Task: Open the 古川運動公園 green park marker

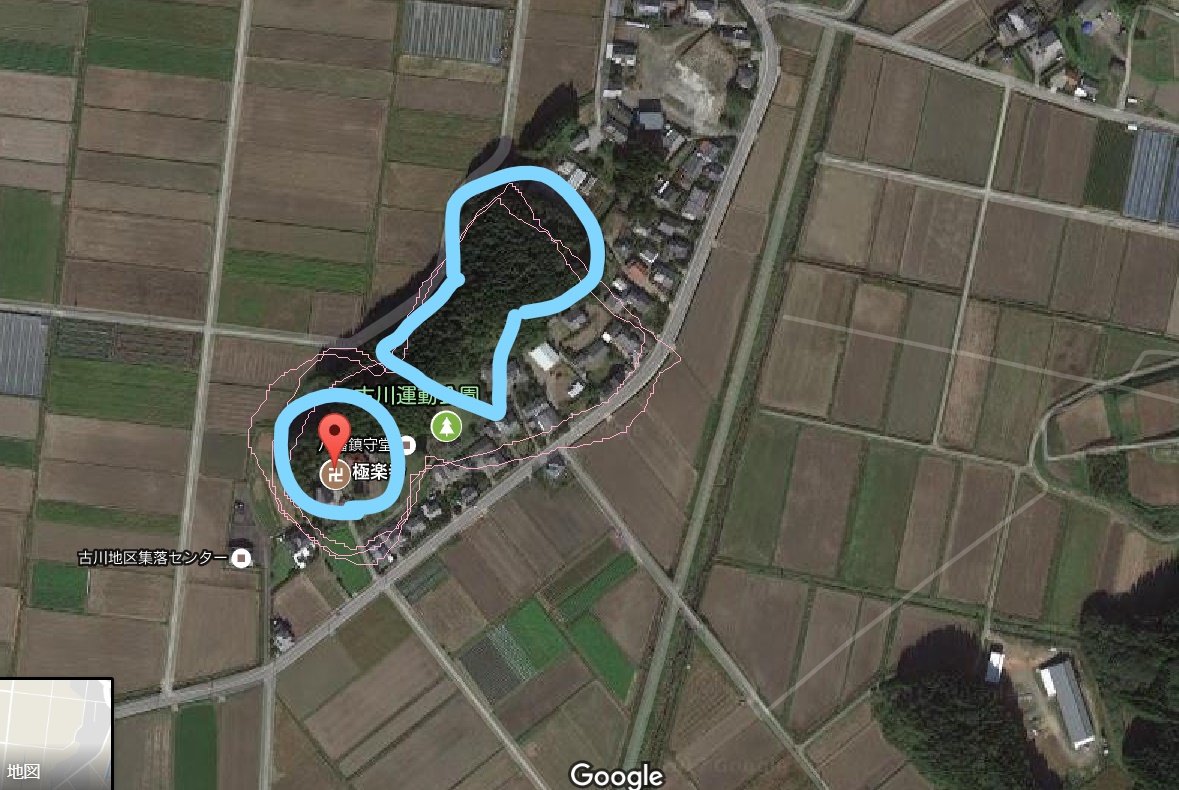Action: pyautogui.click(x=445, y=426)
